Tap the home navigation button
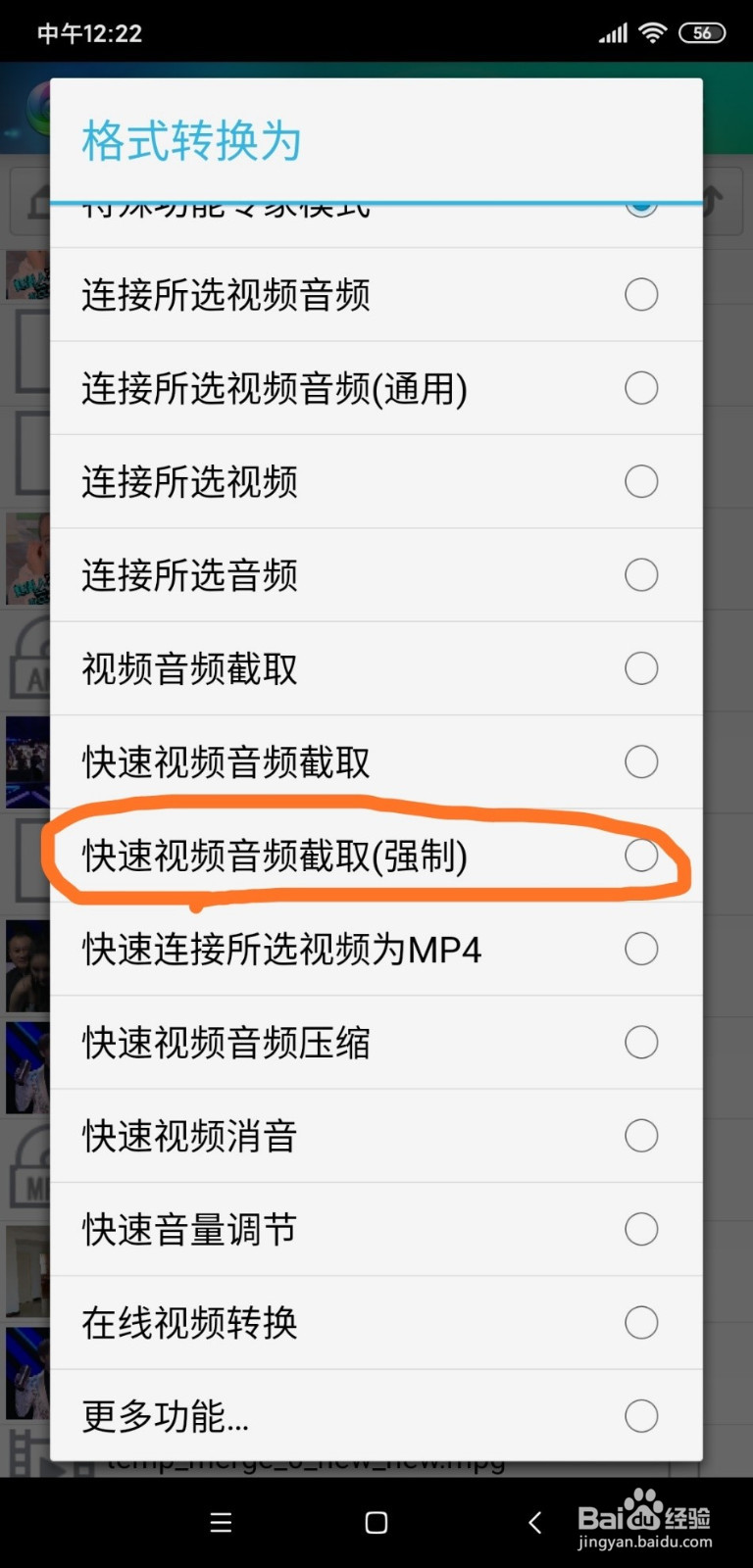 click(x=376, y=1523)
